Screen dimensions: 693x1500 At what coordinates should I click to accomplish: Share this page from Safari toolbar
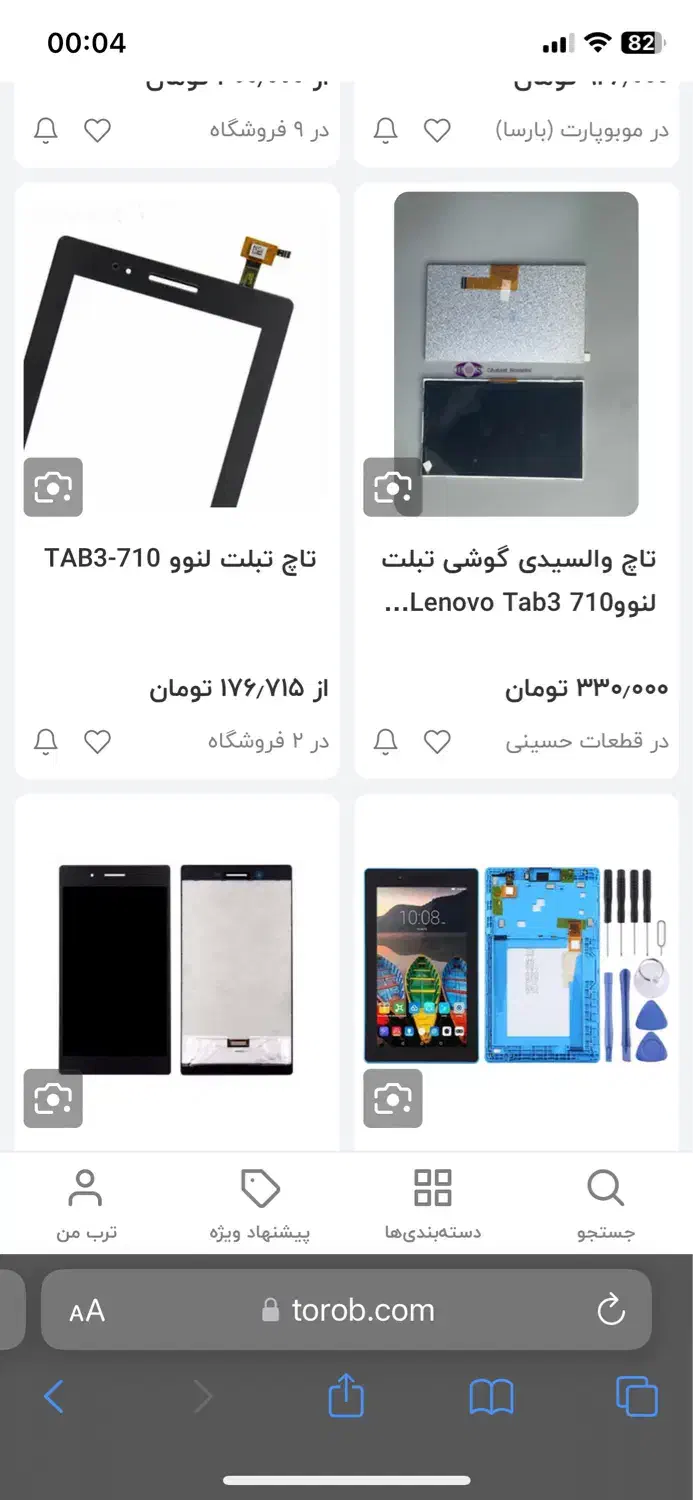coord(346,1396)
